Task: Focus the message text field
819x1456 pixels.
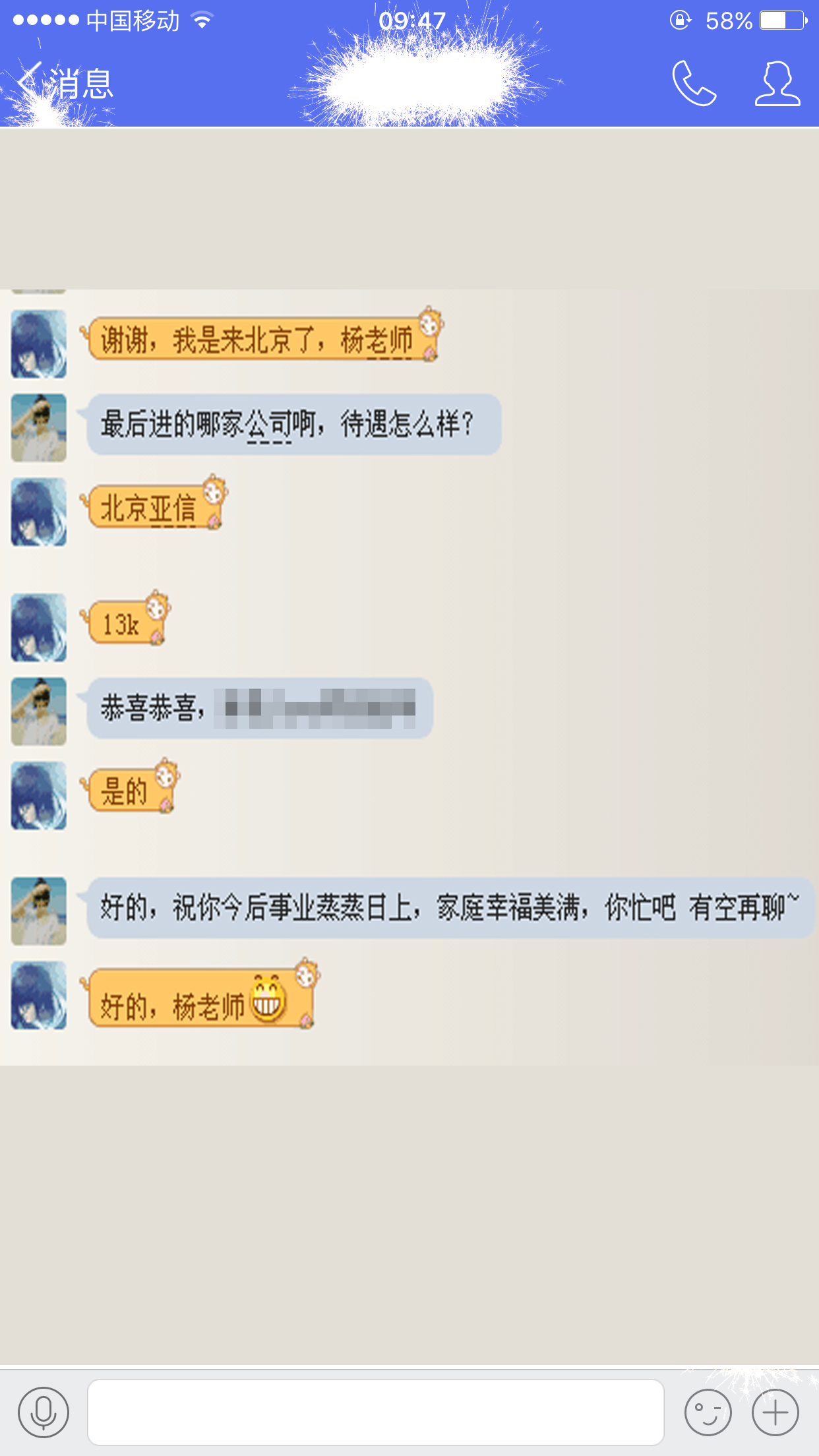Action: 375,1412
